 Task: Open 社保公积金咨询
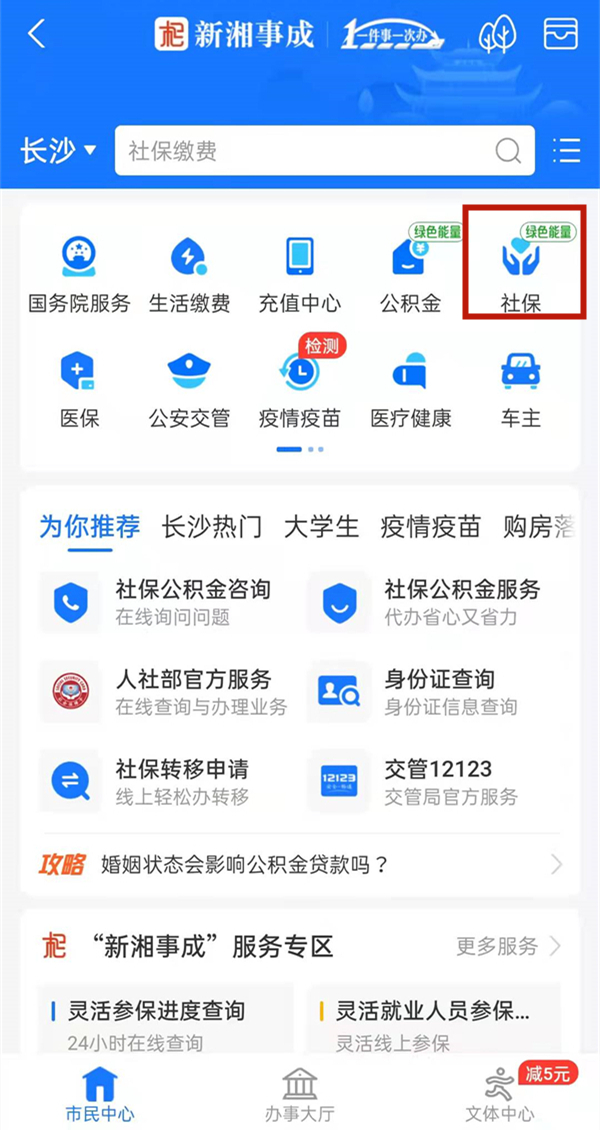click(165, 602)
